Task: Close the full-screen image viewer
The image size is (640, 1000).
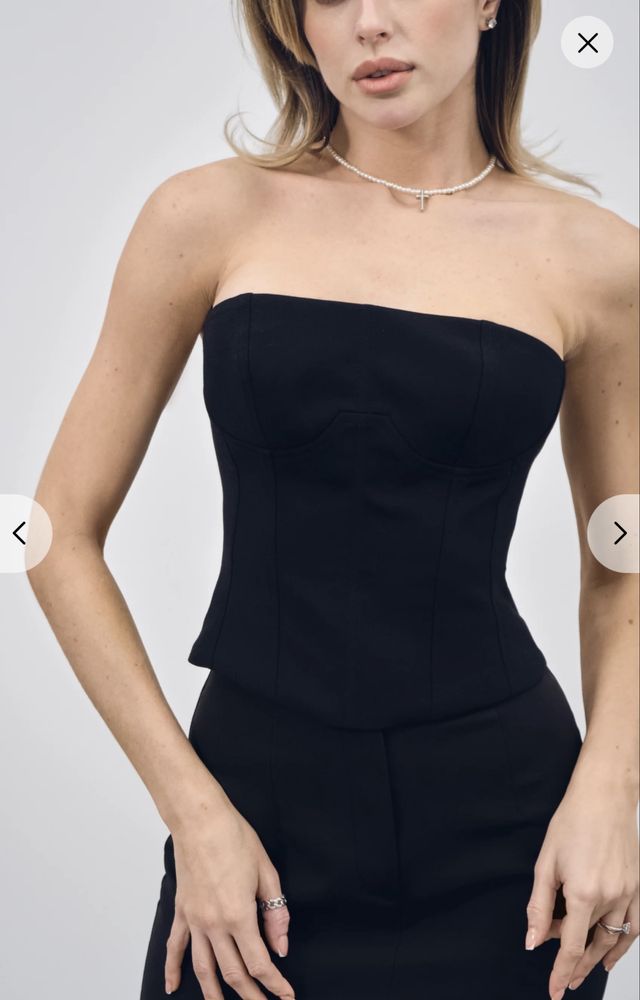Action: pos(587,43)
